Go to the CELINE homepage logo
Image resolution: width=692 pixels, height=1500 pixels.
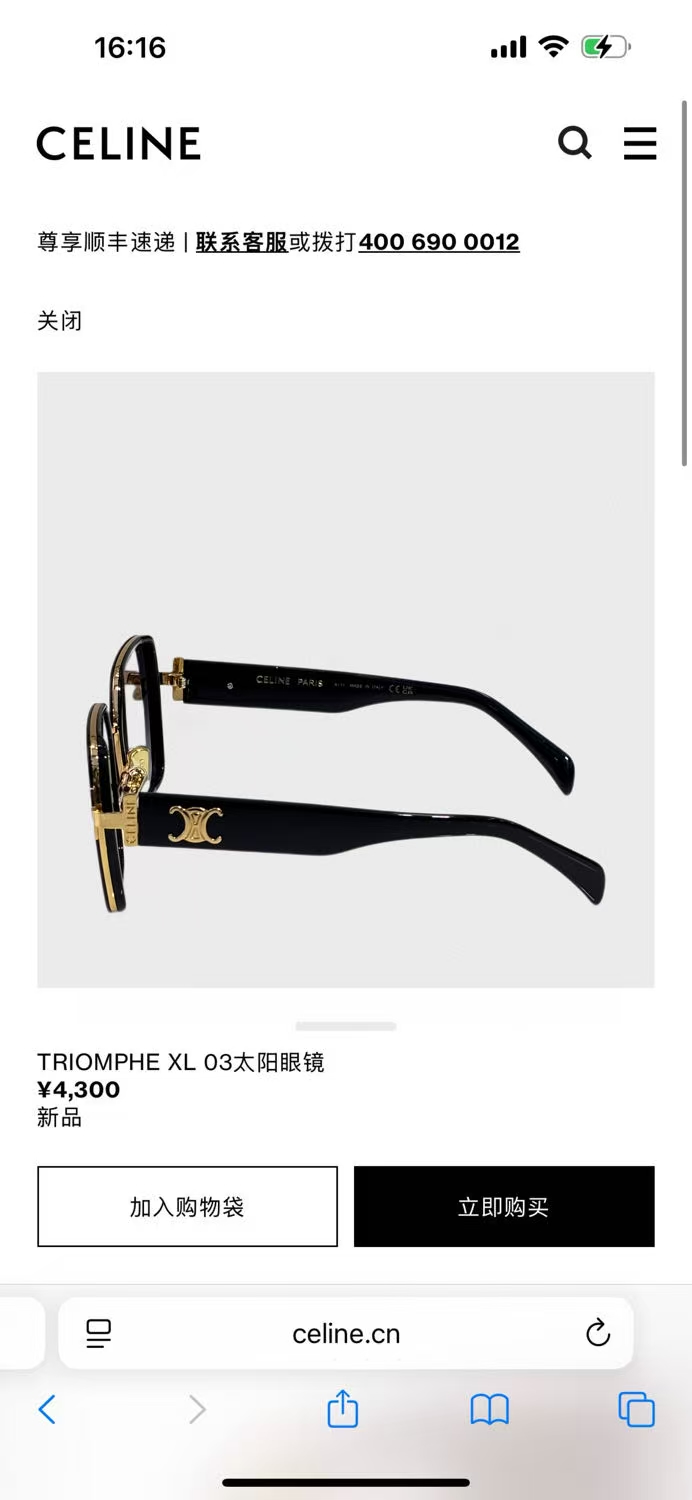pos(118,143)
